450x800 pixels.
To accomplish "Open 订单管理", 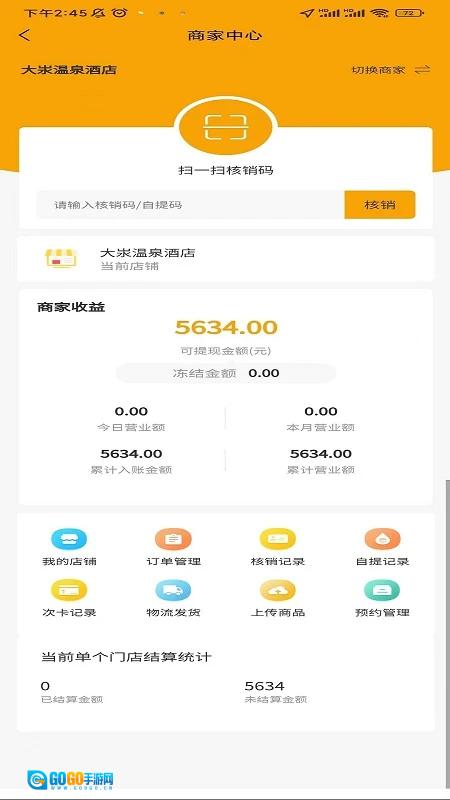I will coord(173,547).
